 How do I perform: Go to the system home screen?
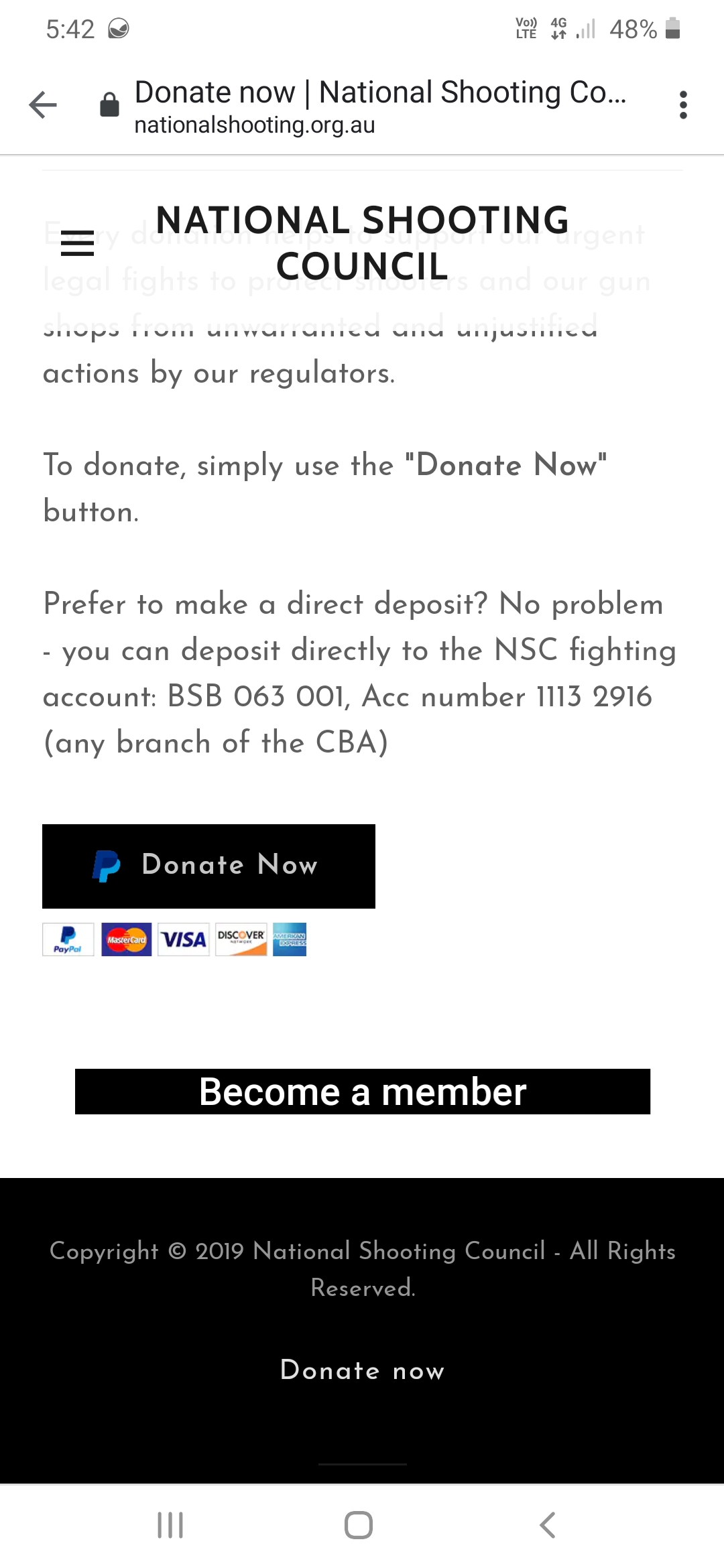point(359,1525)
